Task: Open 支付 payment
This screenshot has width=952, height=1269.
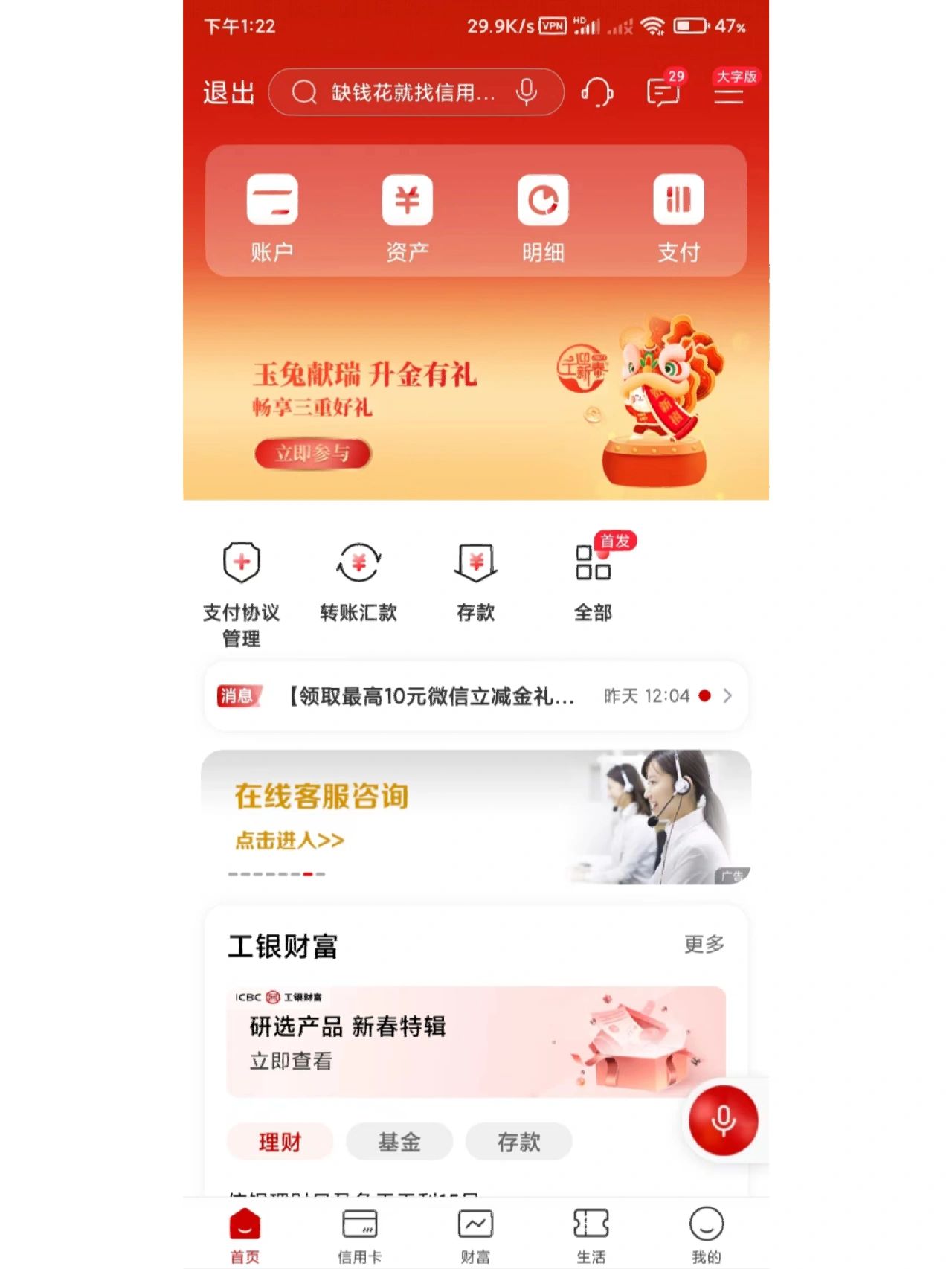Action: (x=678, y=216)
